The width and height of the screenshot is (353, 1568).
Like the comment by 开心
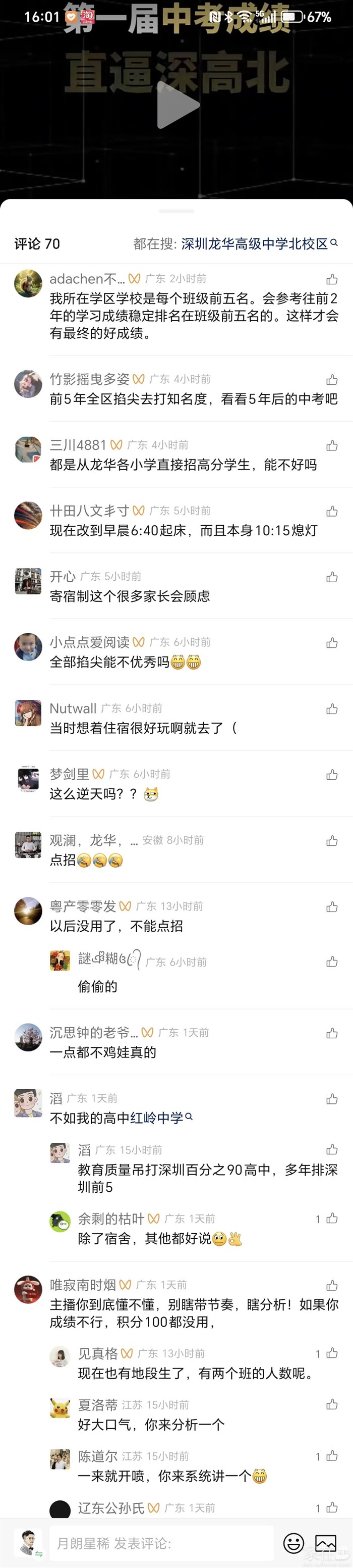332,577
